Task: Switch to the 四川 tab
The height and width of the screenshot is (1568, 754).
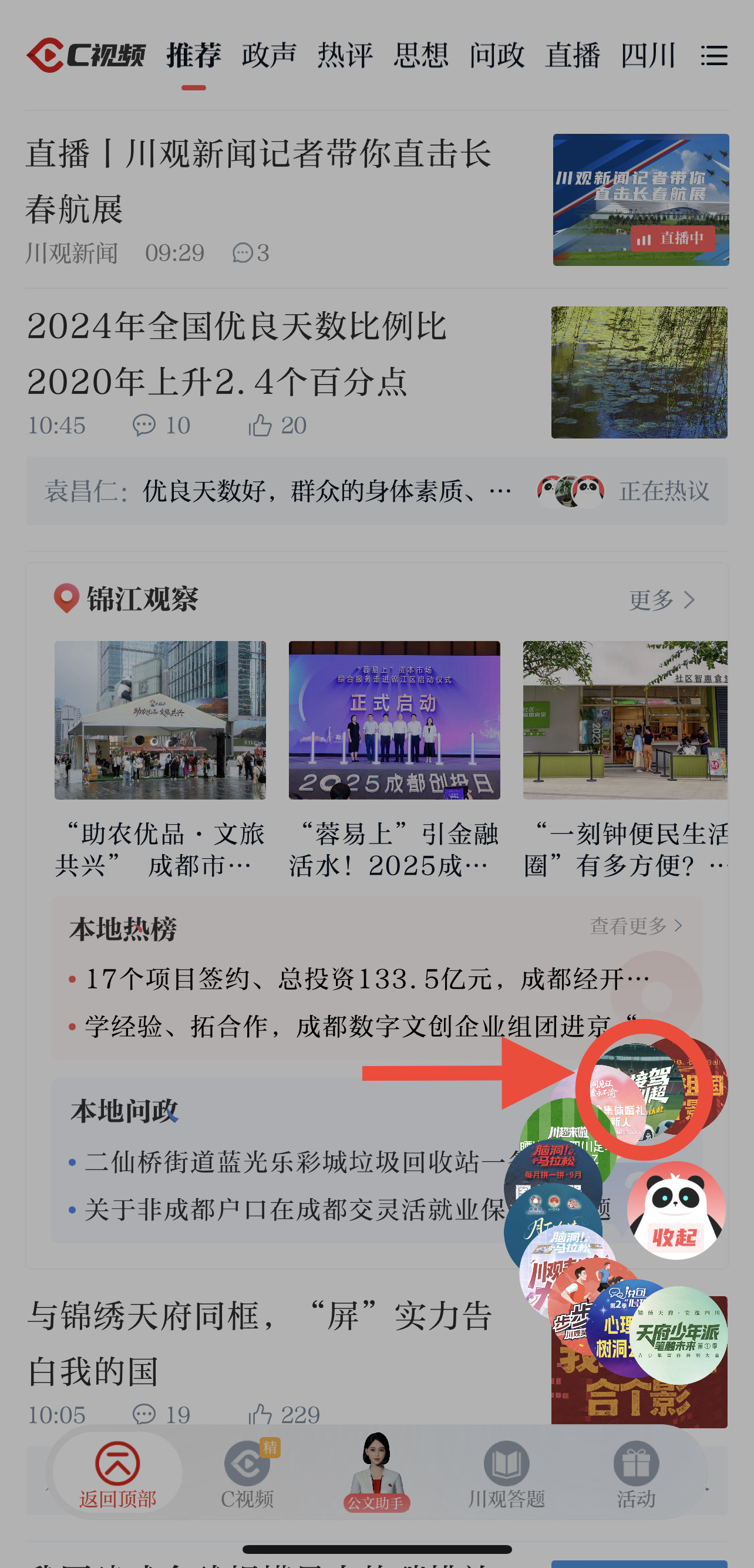Action: [x=648, y=56]
